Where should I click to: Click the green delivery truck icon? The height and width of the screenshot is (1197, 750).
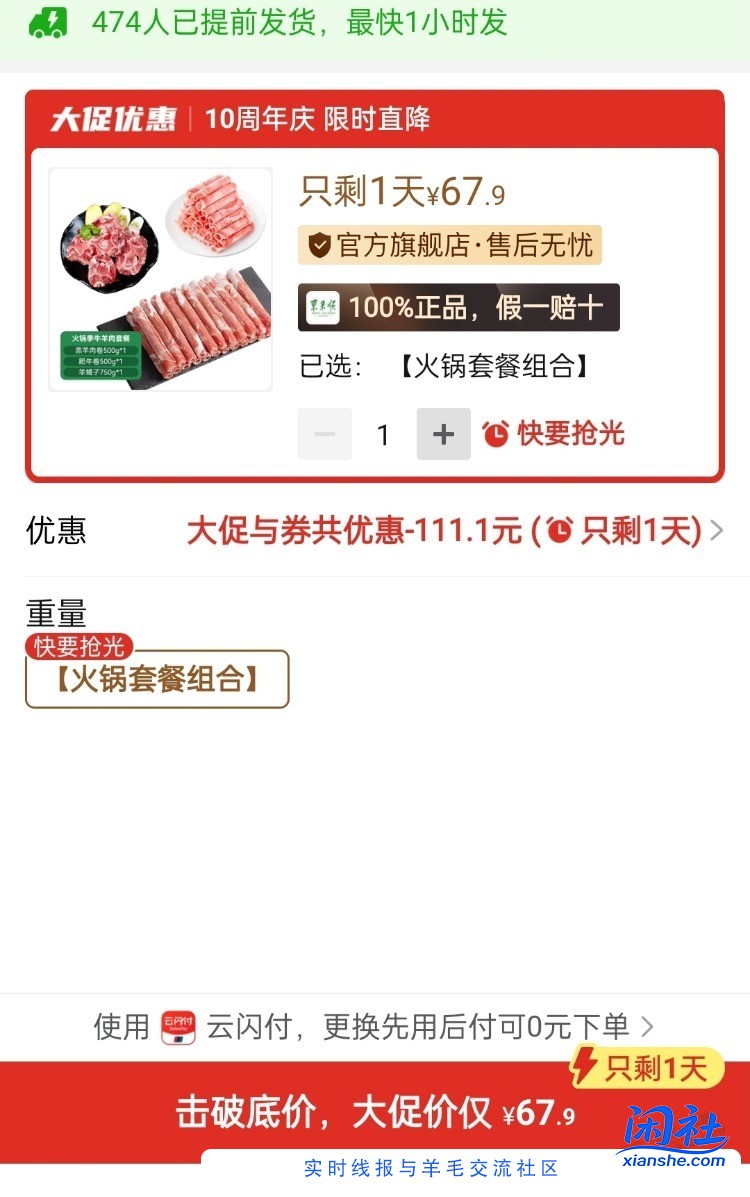coord(45,22)
